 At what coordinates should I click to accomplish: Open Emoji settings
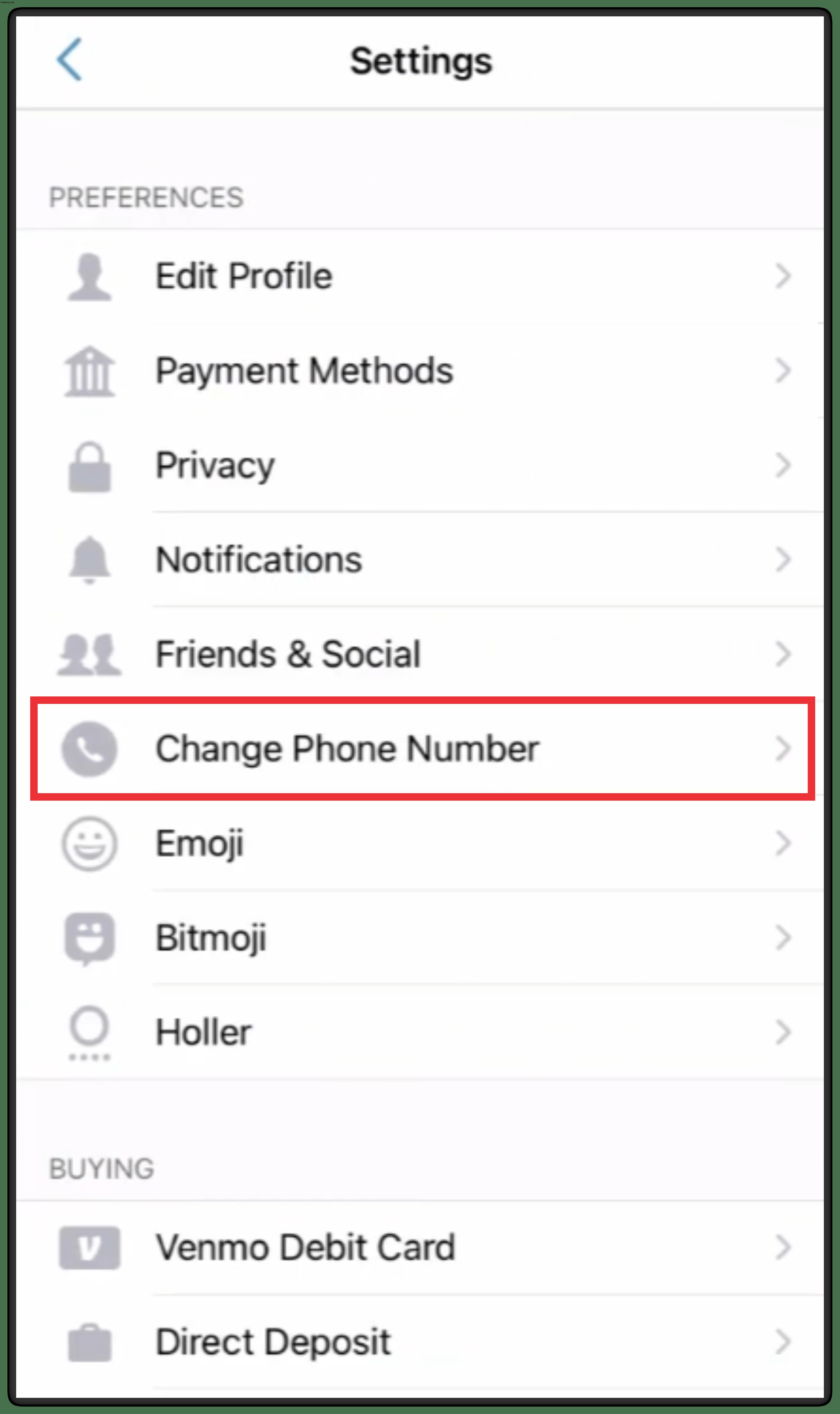tap(419, 843)
